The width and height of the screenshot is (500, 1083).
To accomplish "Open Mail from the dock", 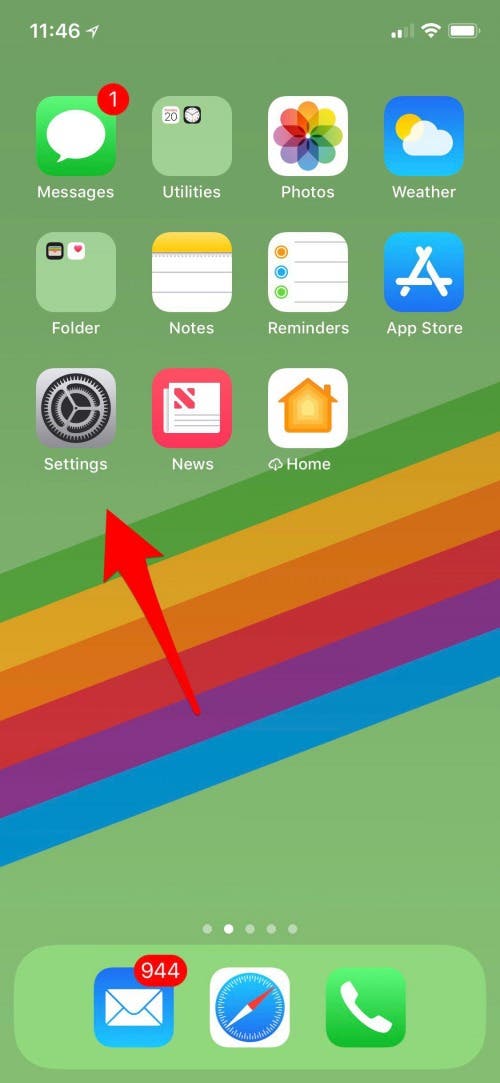I will tap(134, 1007).
